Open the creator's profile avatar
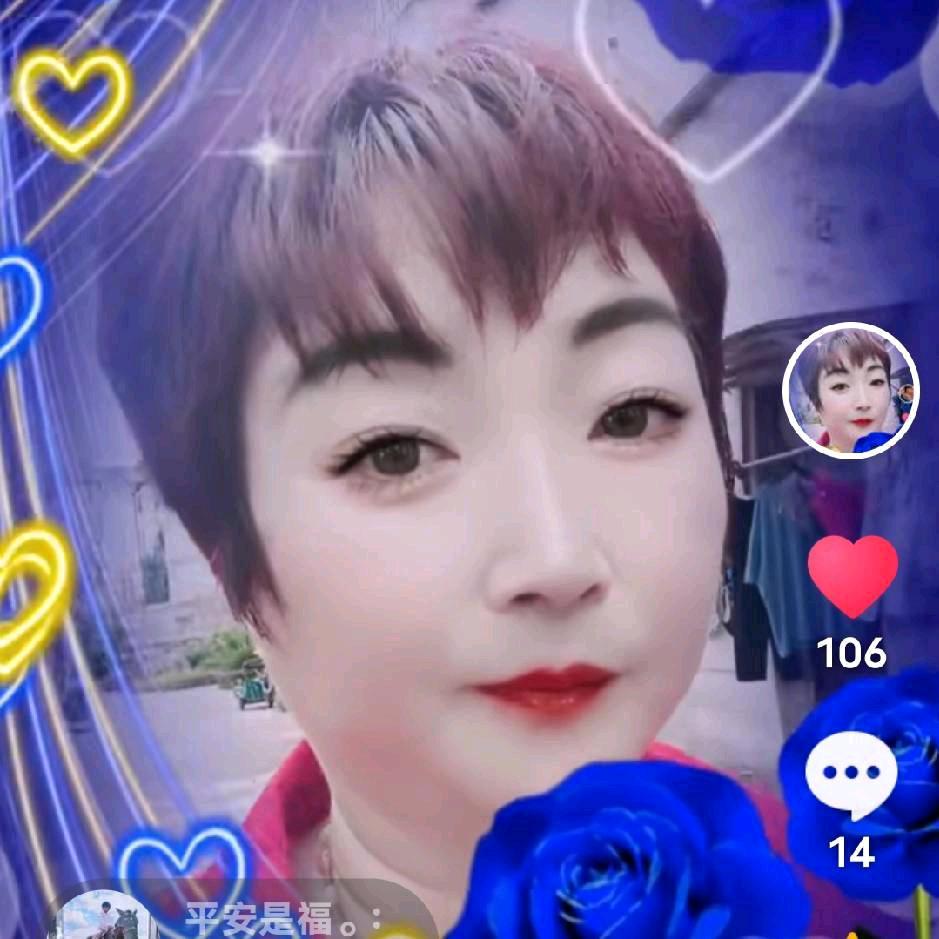This screenshot has height=939, width=939. click(x=850, y=391)
